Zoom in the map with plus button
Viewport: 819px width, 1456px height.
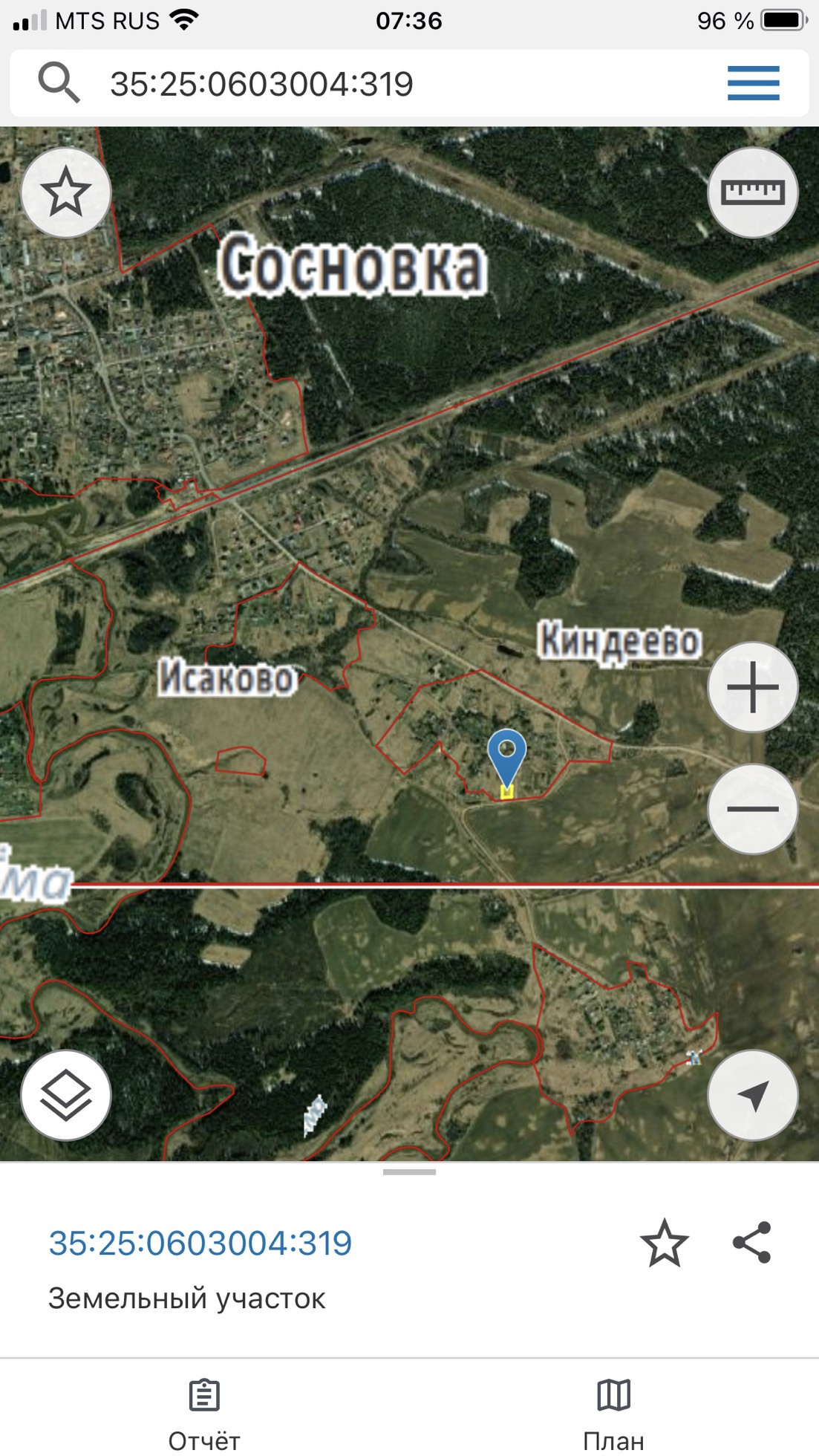click(x=752, y=687)
